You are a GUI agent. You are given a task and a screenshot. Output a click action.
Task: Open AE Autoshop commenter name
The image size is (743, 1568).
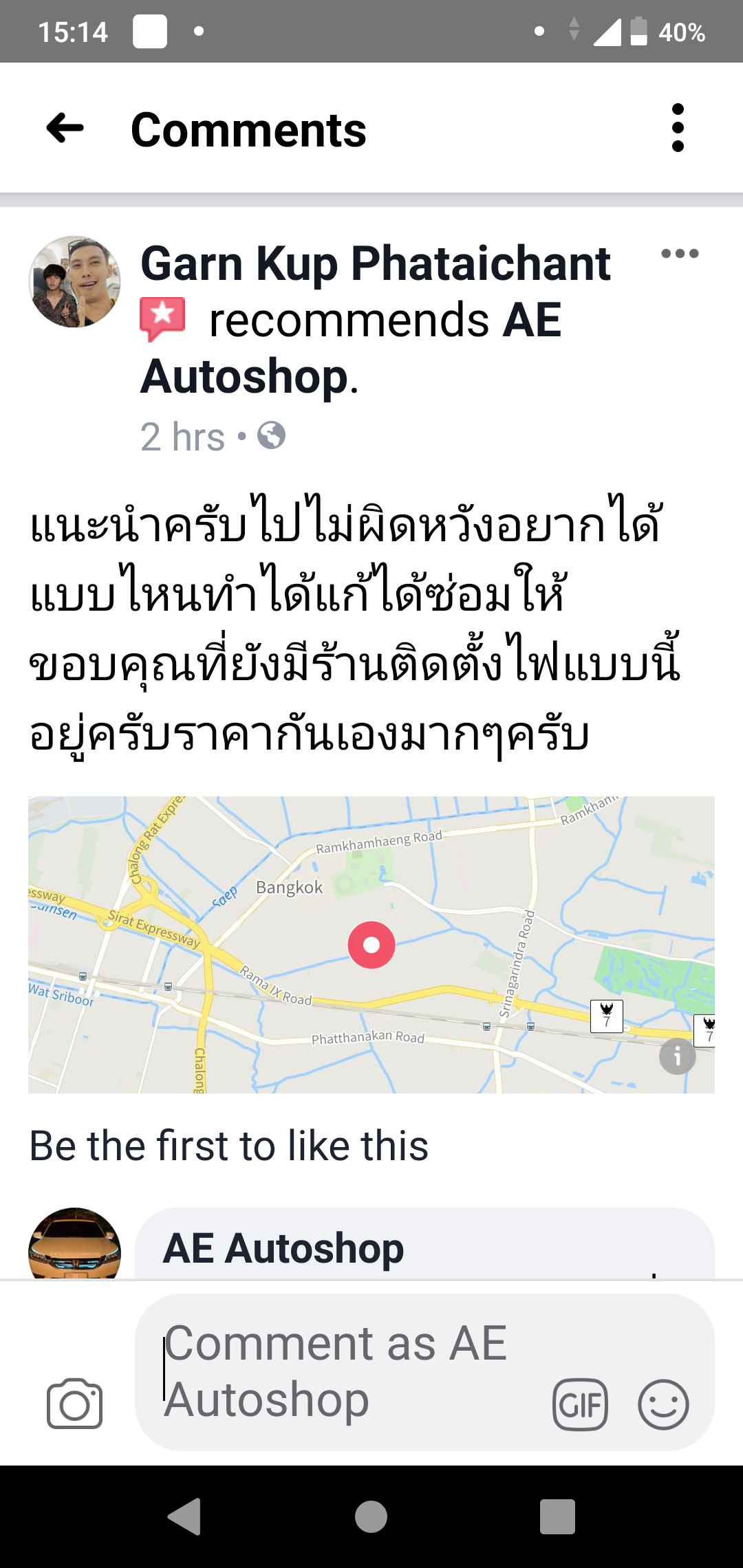(x=283, y=1248)
